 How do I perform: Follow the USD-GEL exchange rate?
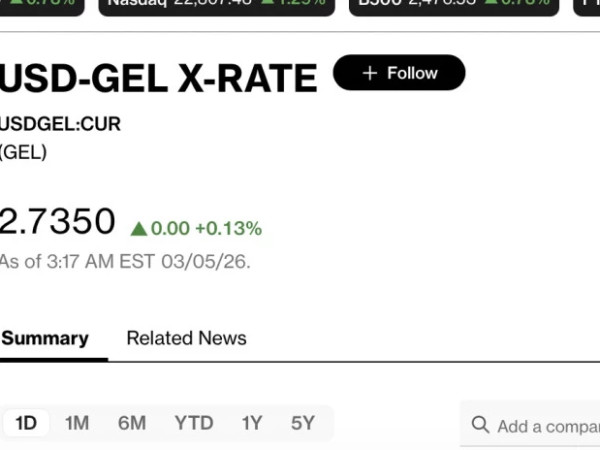coord(399,73)
